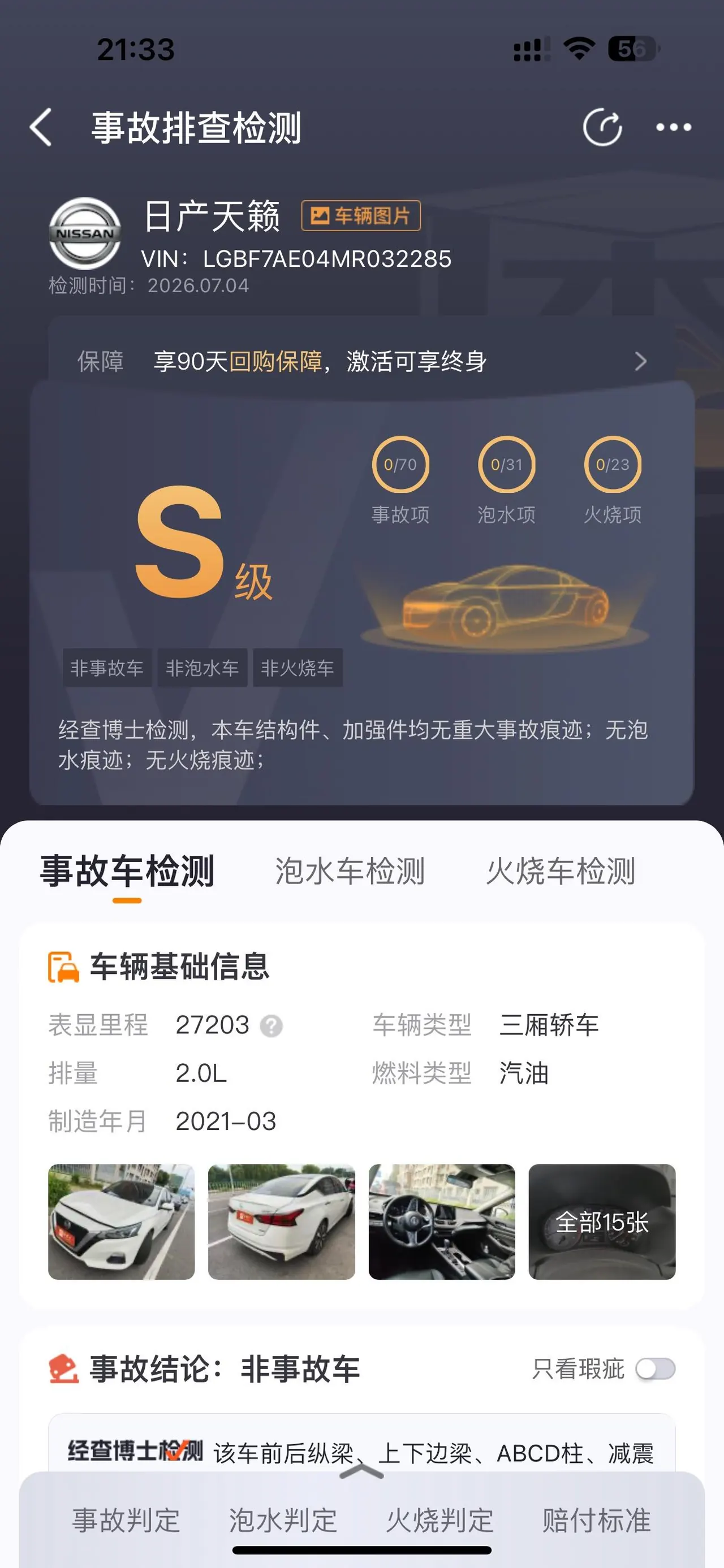Image resolution: width=724 pixels, height=1568 pixels.
Task: Select the 事故车检测 tab
Action: pos(127,870)
